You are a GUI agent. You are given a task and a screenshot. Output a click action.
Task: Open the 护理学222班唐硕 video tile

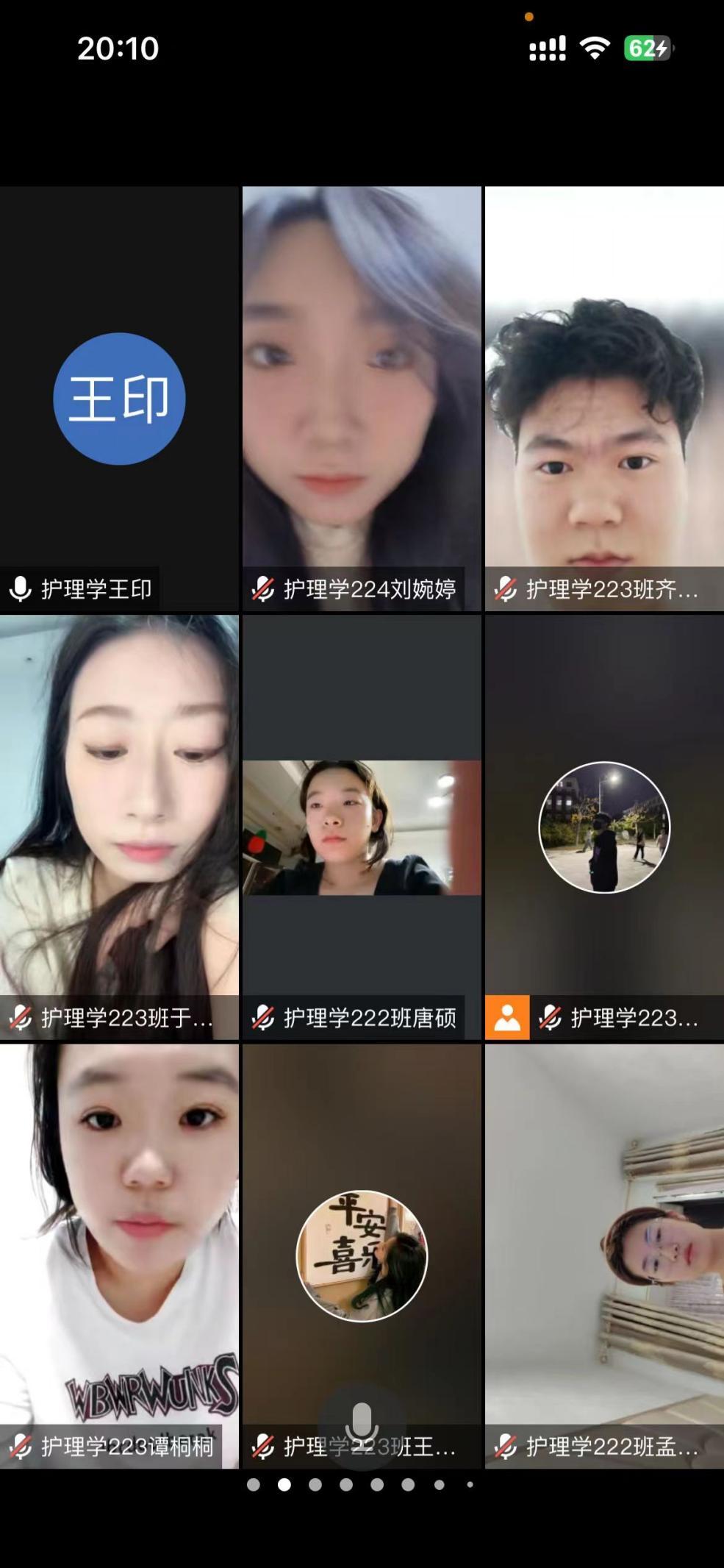(362, 827)
